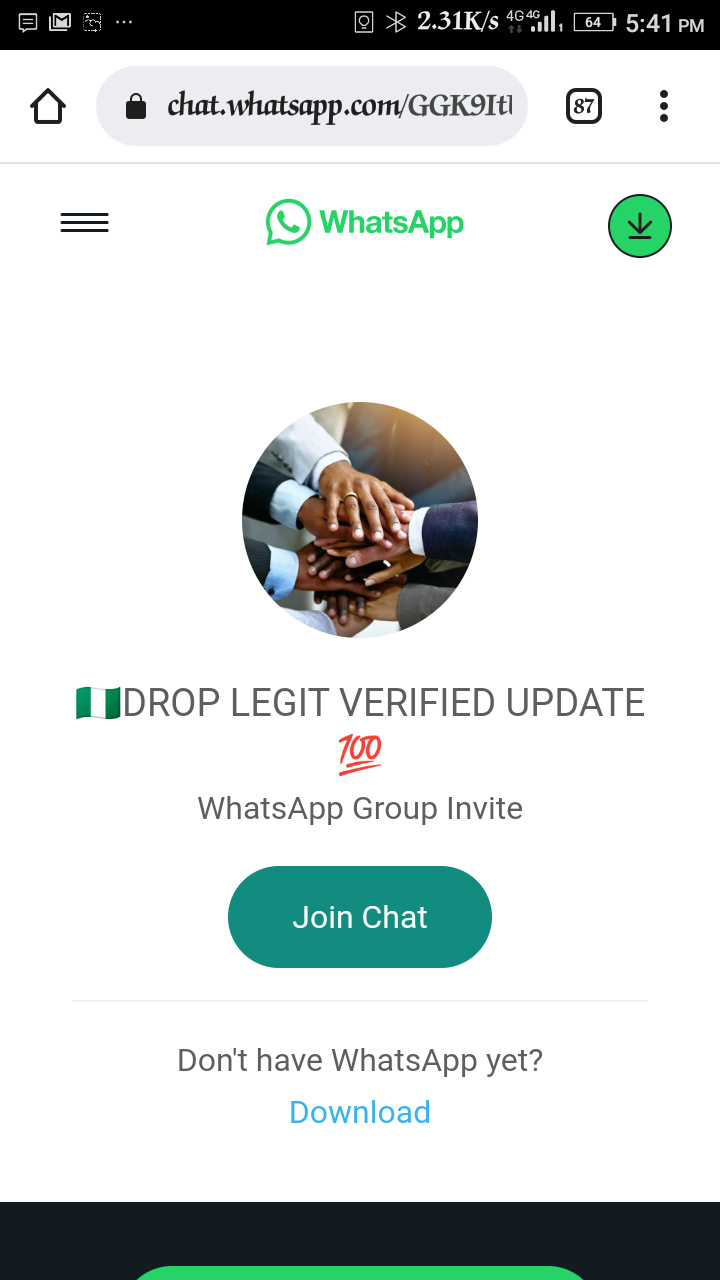Join the group with Join Chat
Viewport: 720px width, 1280px height.
point(360,917)
